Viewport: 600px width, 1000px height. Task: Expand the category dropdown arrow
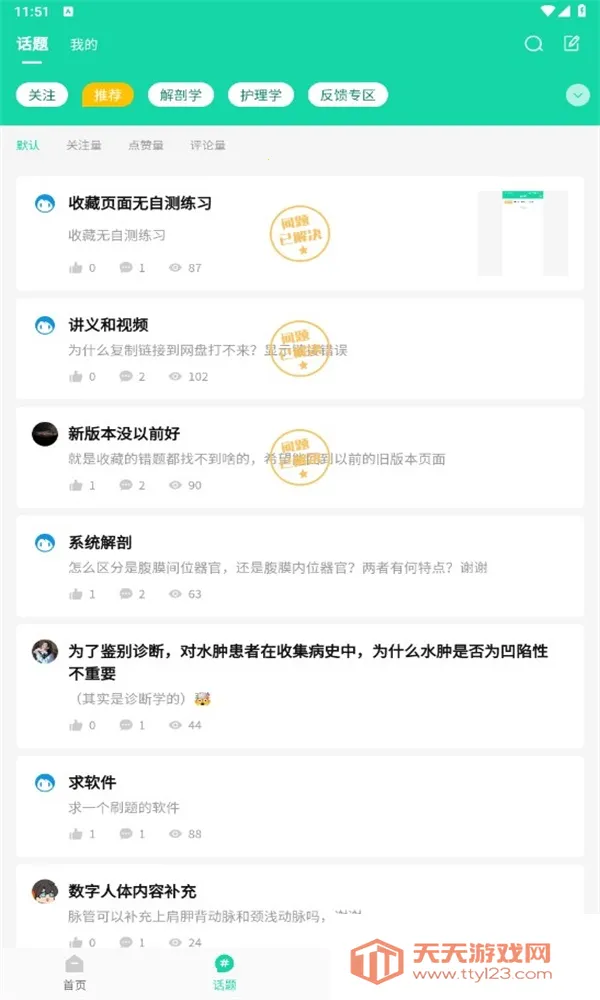click(x=577, y=95)
